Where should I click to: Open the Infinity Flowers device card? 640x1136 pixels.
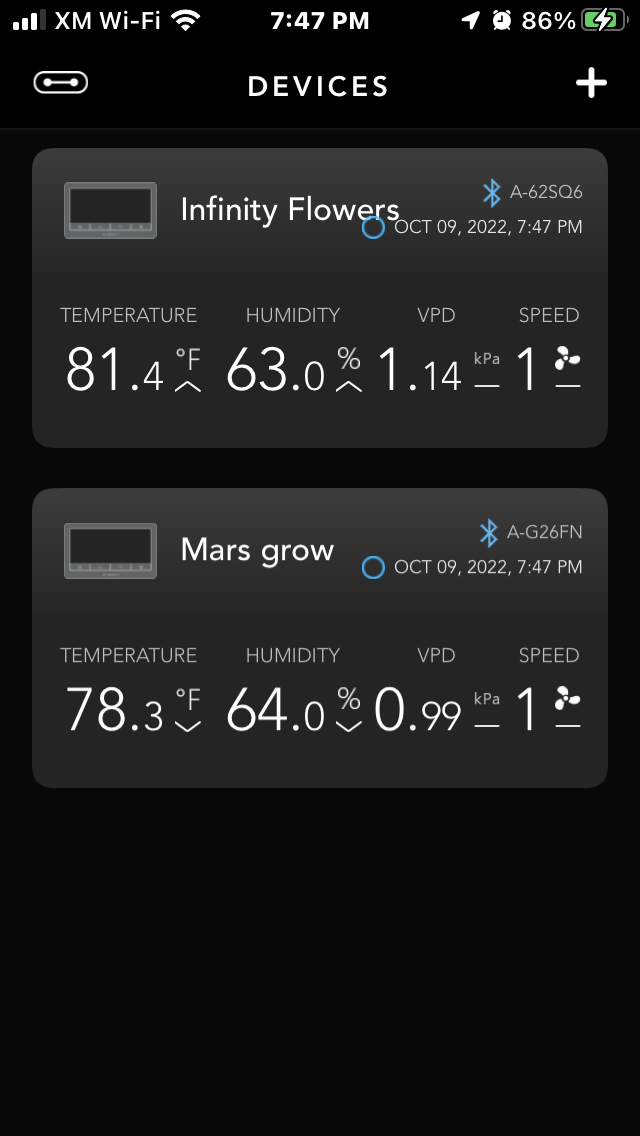[x=319, y=297]
